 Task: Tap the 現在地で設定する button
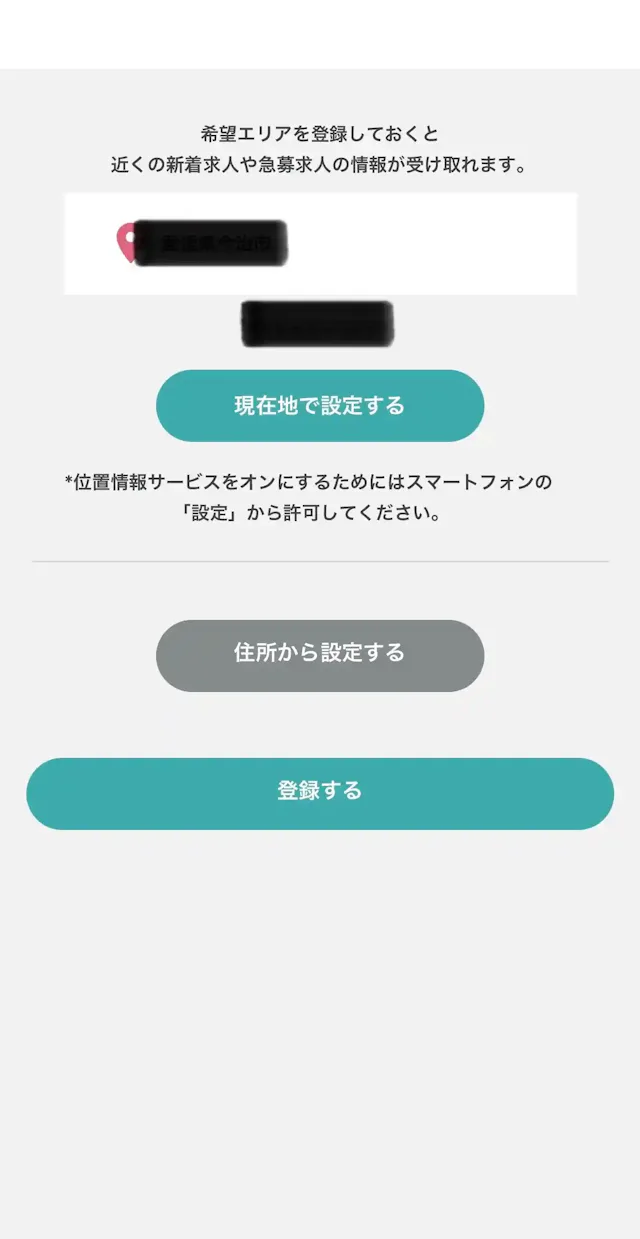click(320, 406)
